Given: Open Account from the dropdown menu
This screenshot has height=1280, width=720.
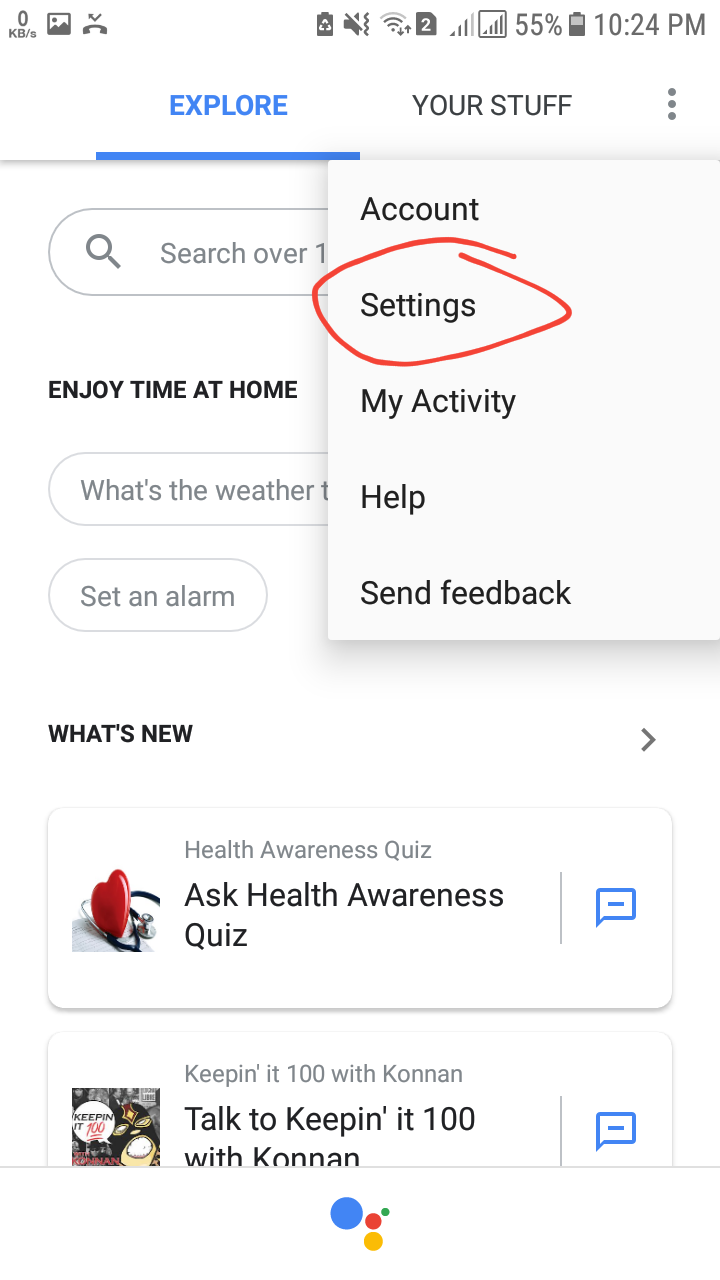Looking at the screenshot, I should click(x=420, y=209).
